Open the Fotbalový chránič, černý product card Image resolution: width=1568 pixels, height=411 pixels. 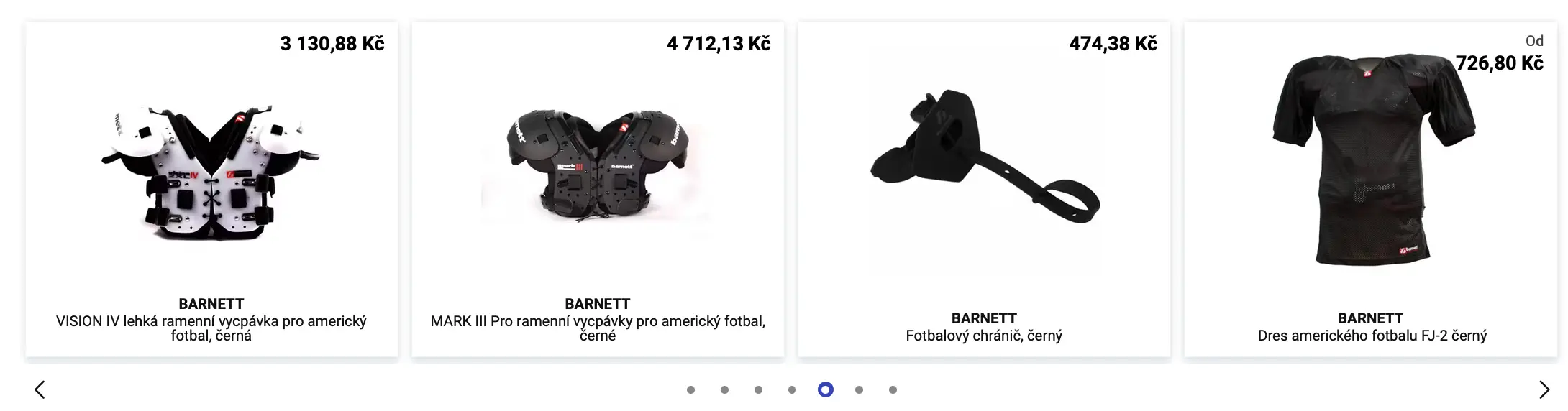coord(983,188)
